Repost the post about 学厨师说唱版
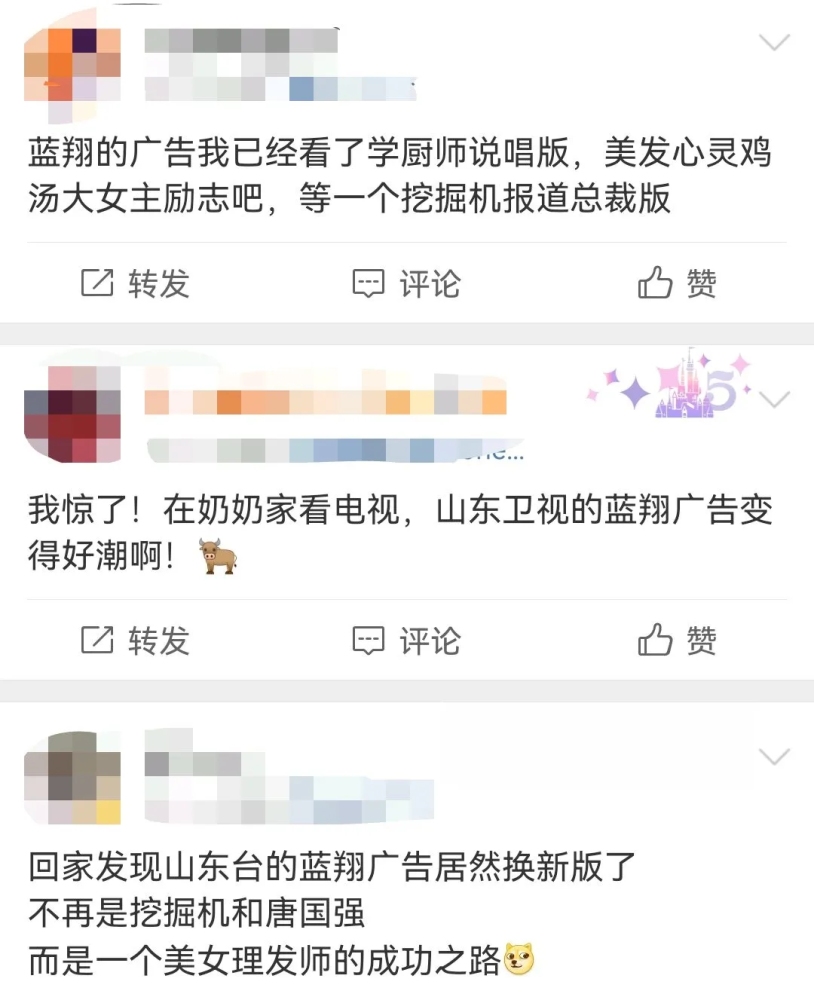The image size is (814, 1000). pos(135,284)
